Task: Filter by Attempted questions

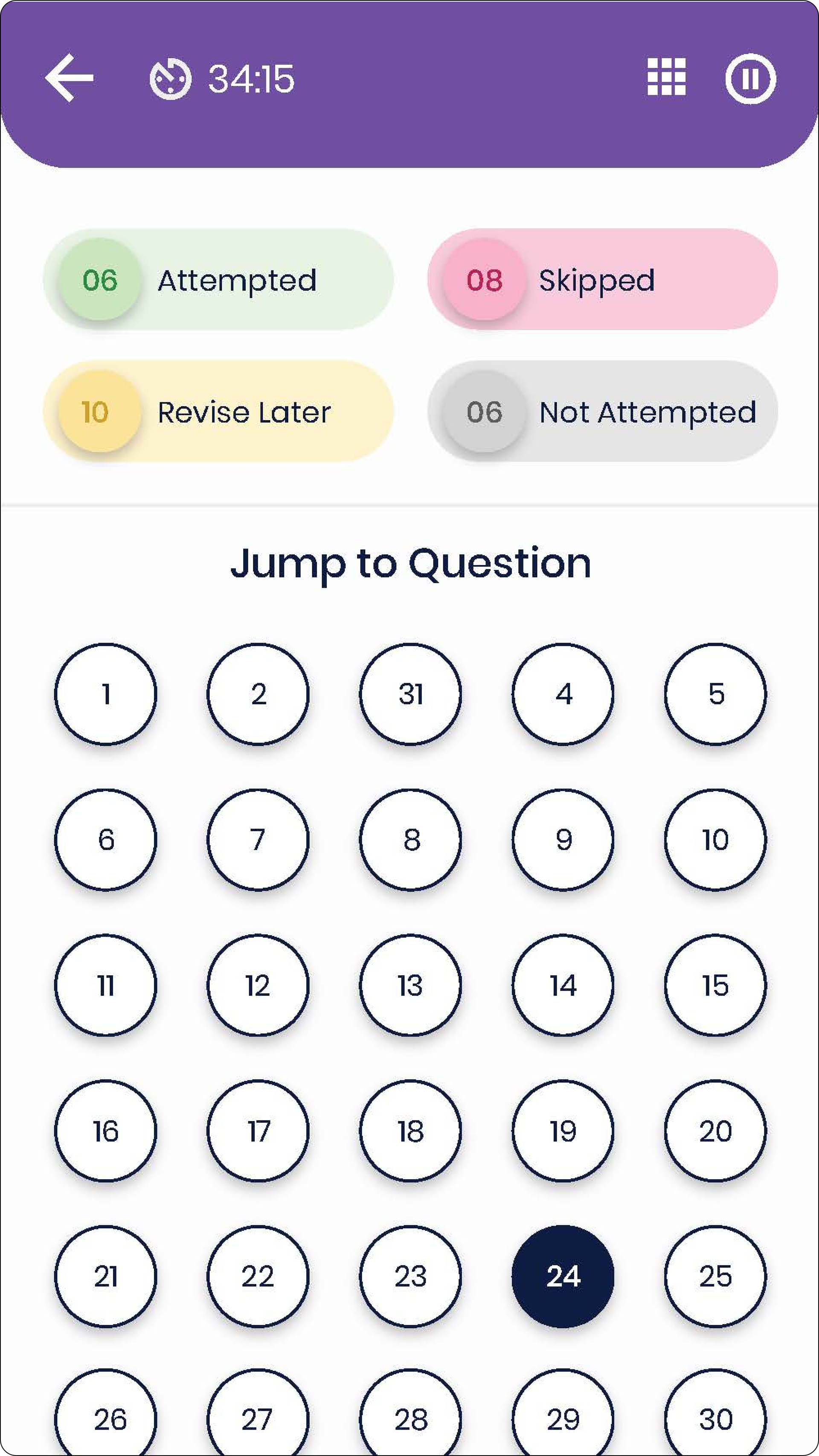Action: [x=218, y=280]
